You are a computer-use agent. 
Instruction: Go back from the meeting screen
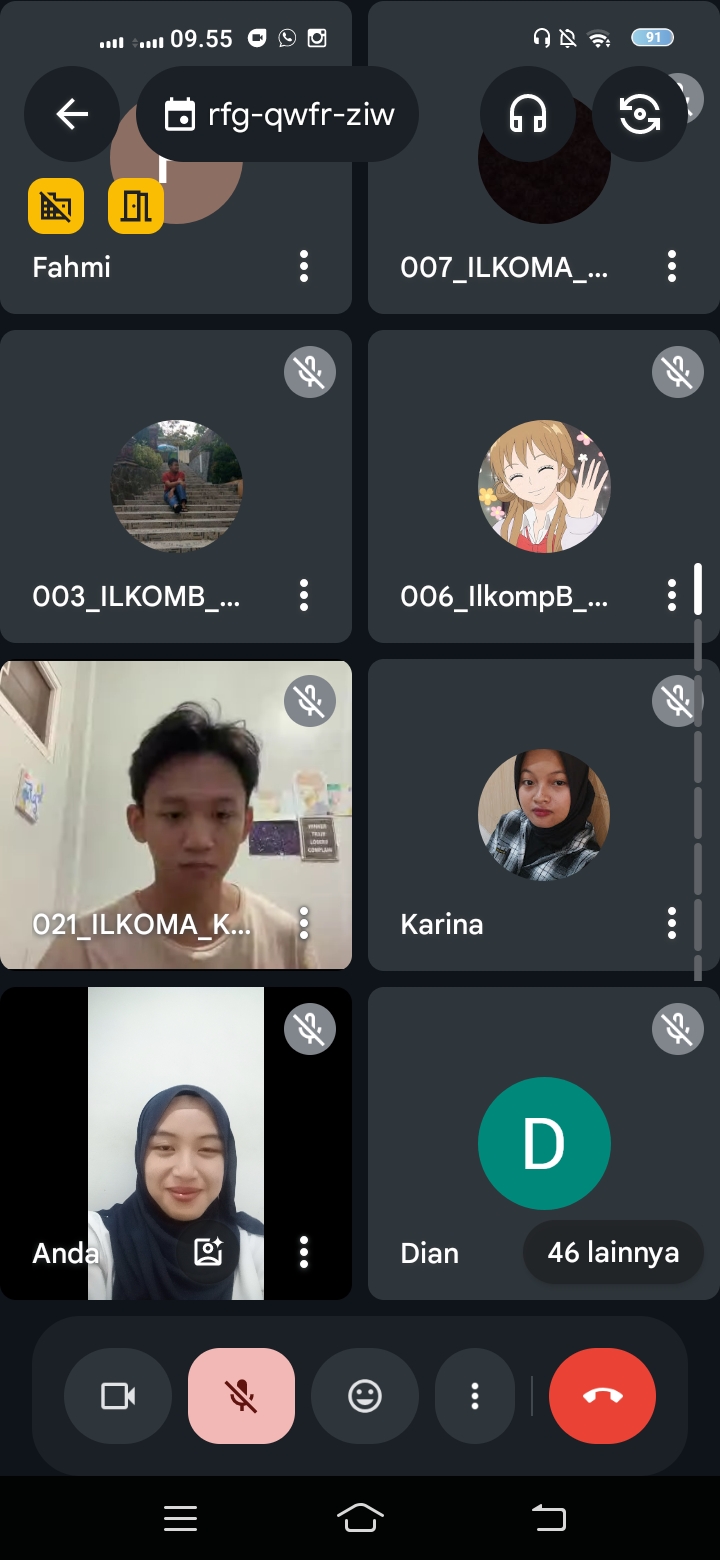72,114
